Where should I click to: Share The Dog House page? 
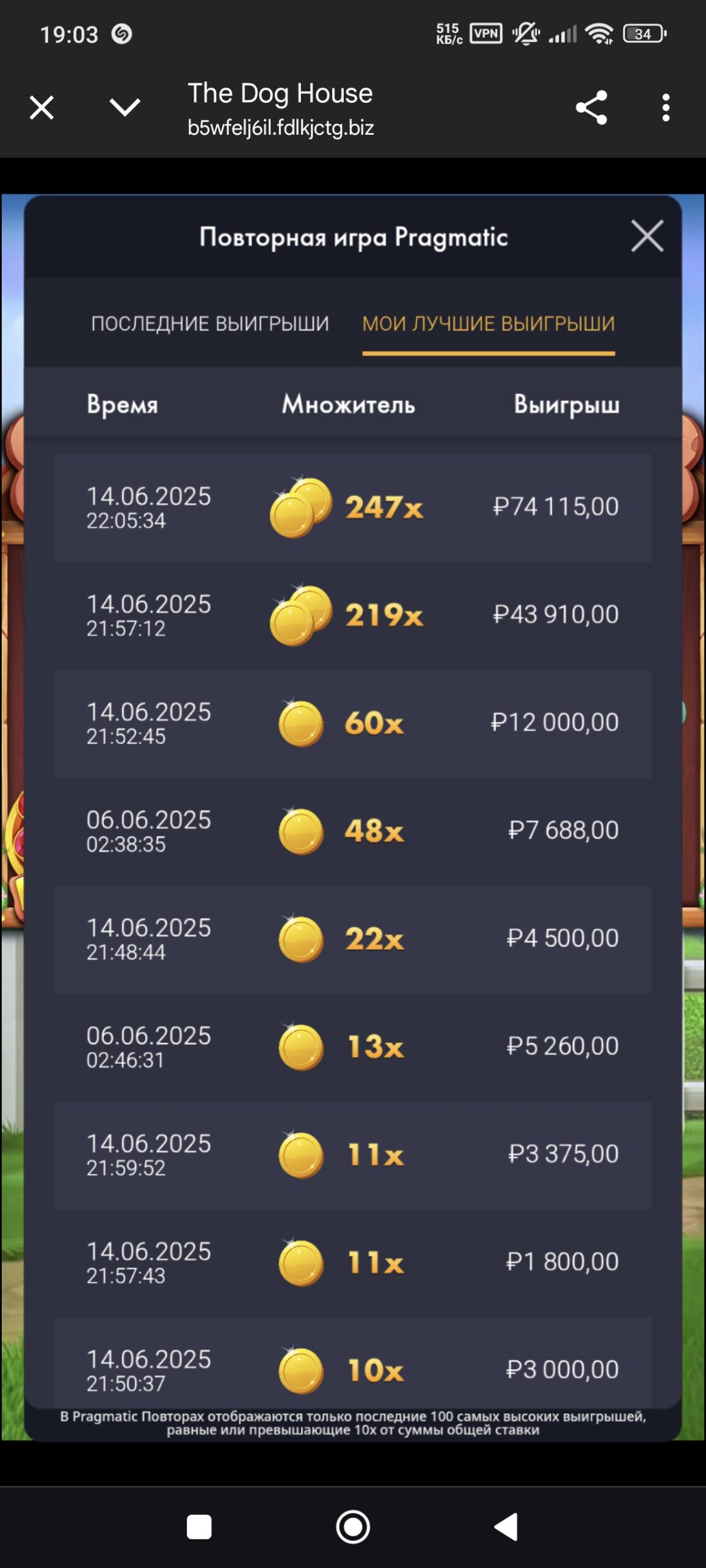(591, 108)
